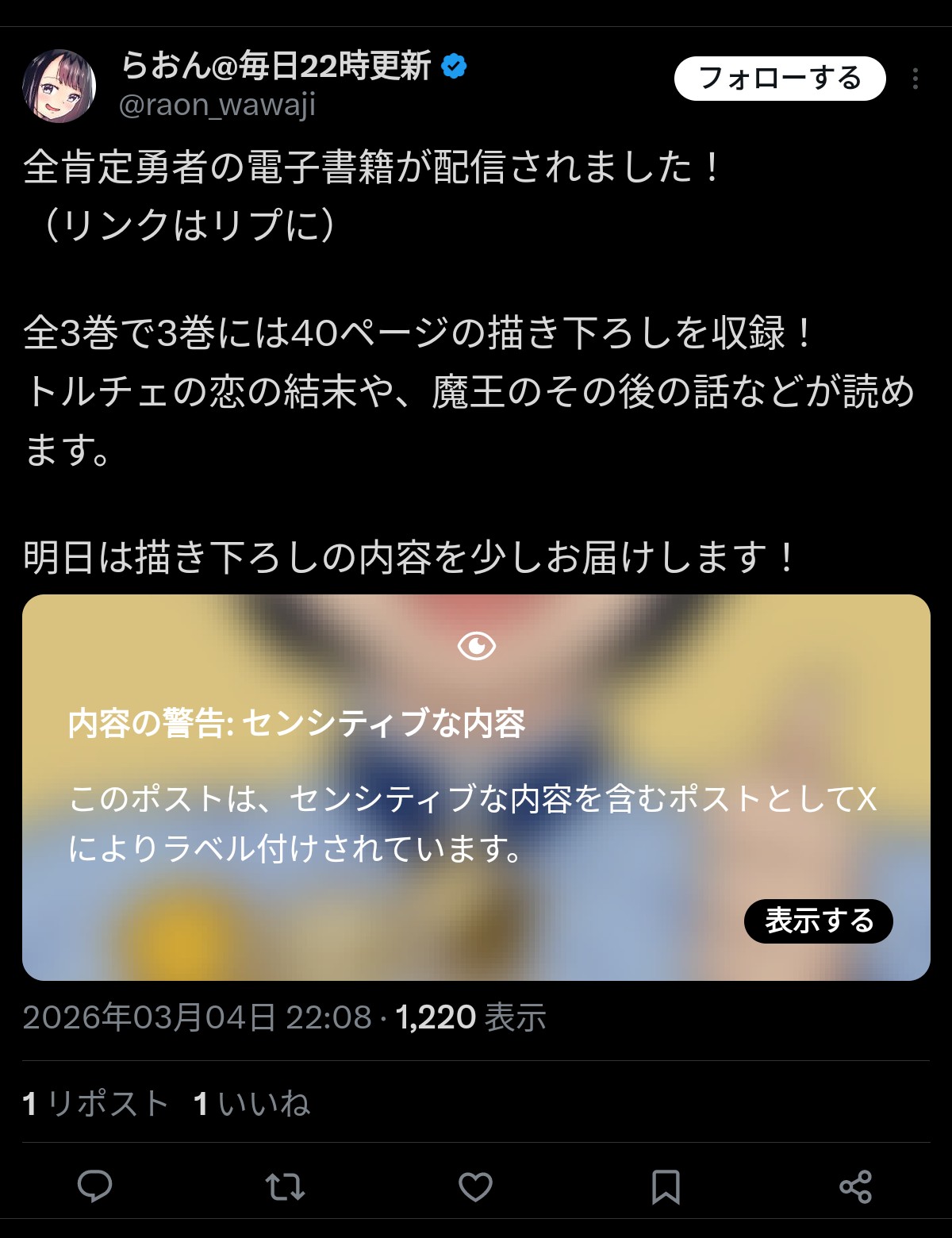Open the @raon_wawaji profile handle
Image resolution: width=952 pixels, height=1238 pixels.
point(217,105)
